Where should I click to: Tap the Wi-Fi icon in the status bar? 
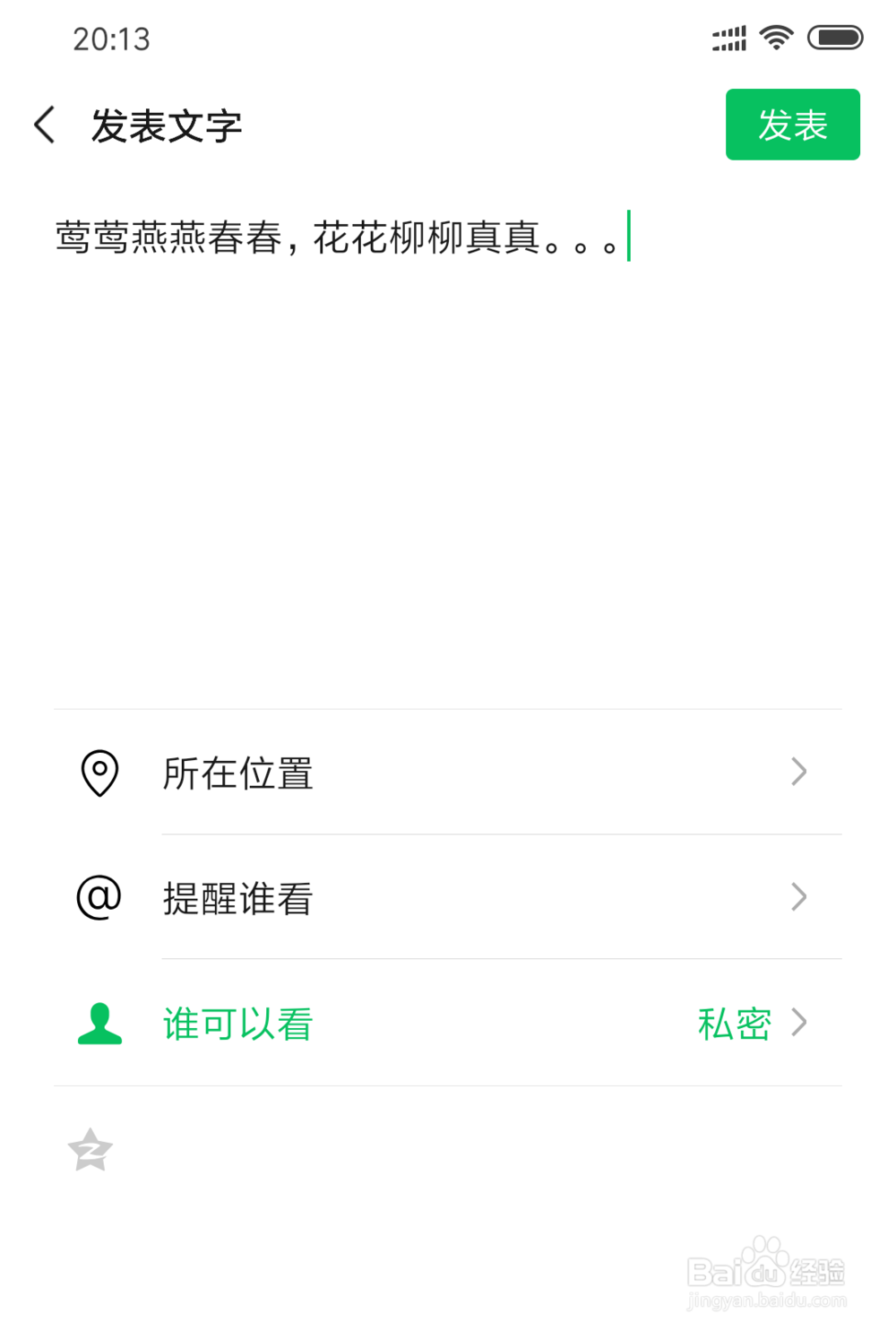point(776,37)
